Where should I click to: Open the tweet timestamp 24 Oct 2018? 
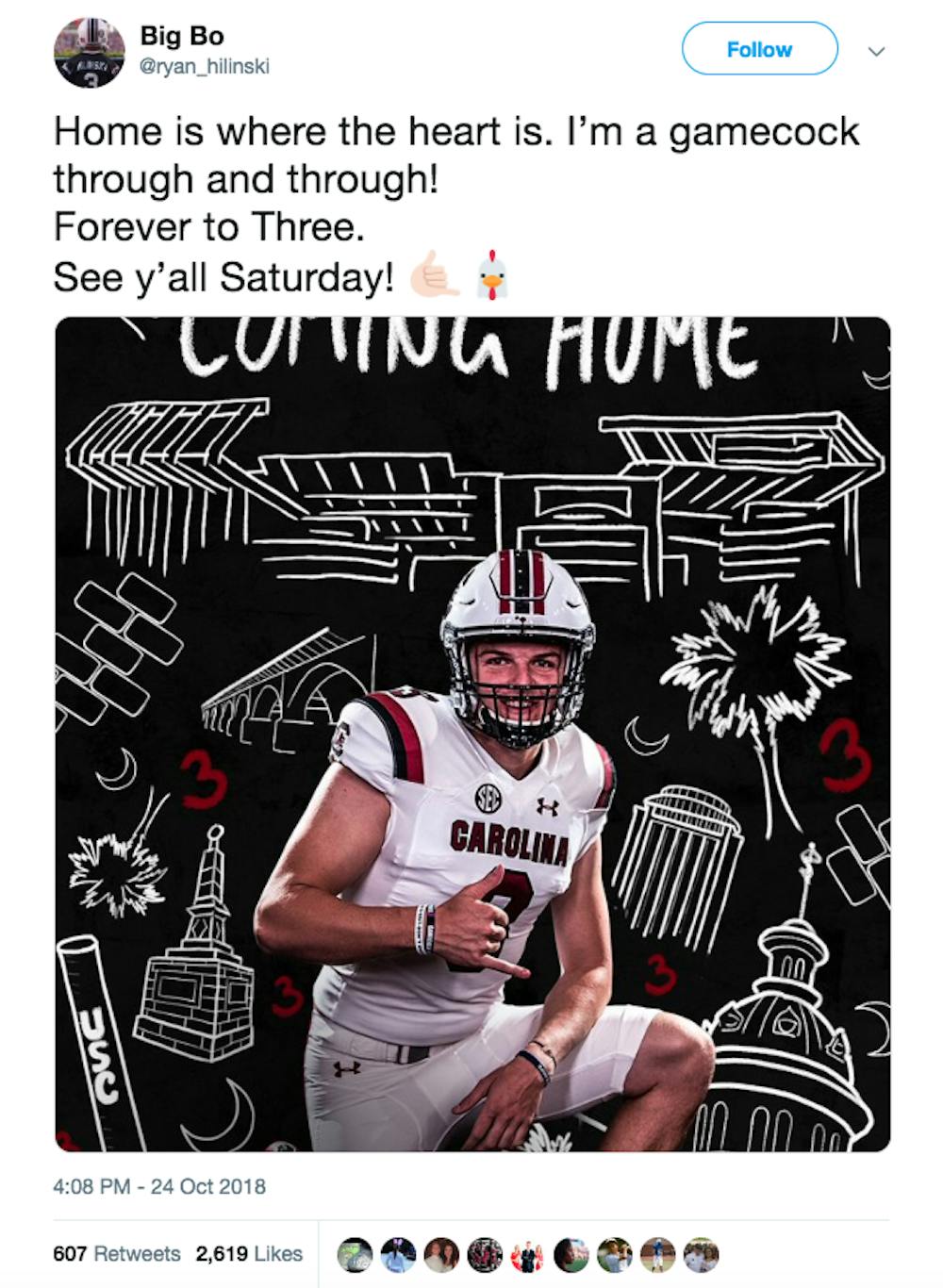pos(159,1186)
